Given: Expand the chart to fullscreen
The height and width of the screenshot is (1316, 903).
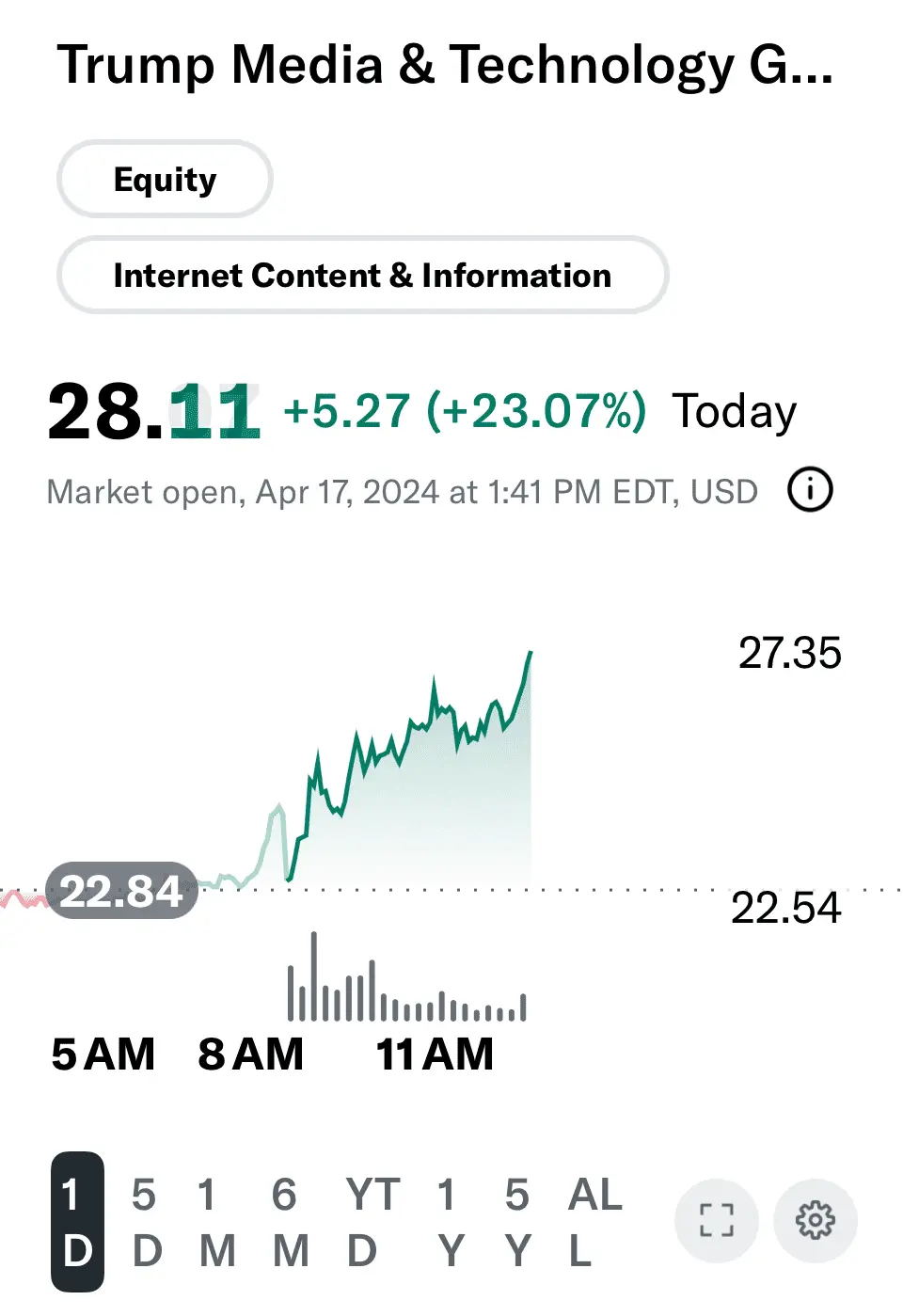Looking at the screenshot, I should tap(716, 1220).
